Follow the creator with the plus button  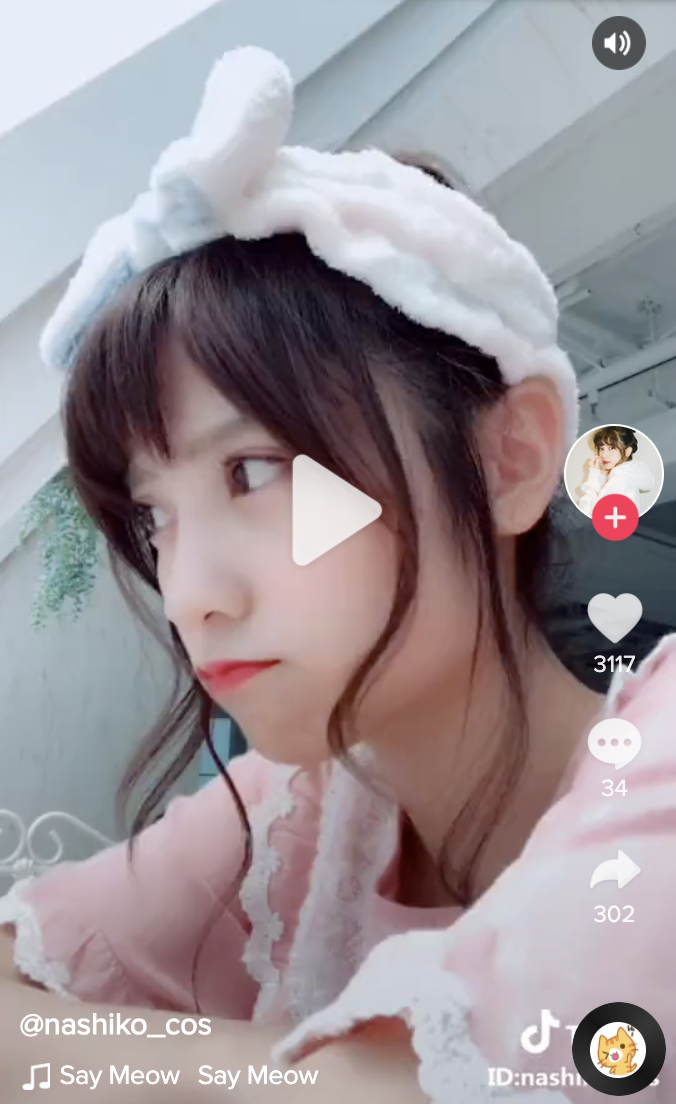614,518
